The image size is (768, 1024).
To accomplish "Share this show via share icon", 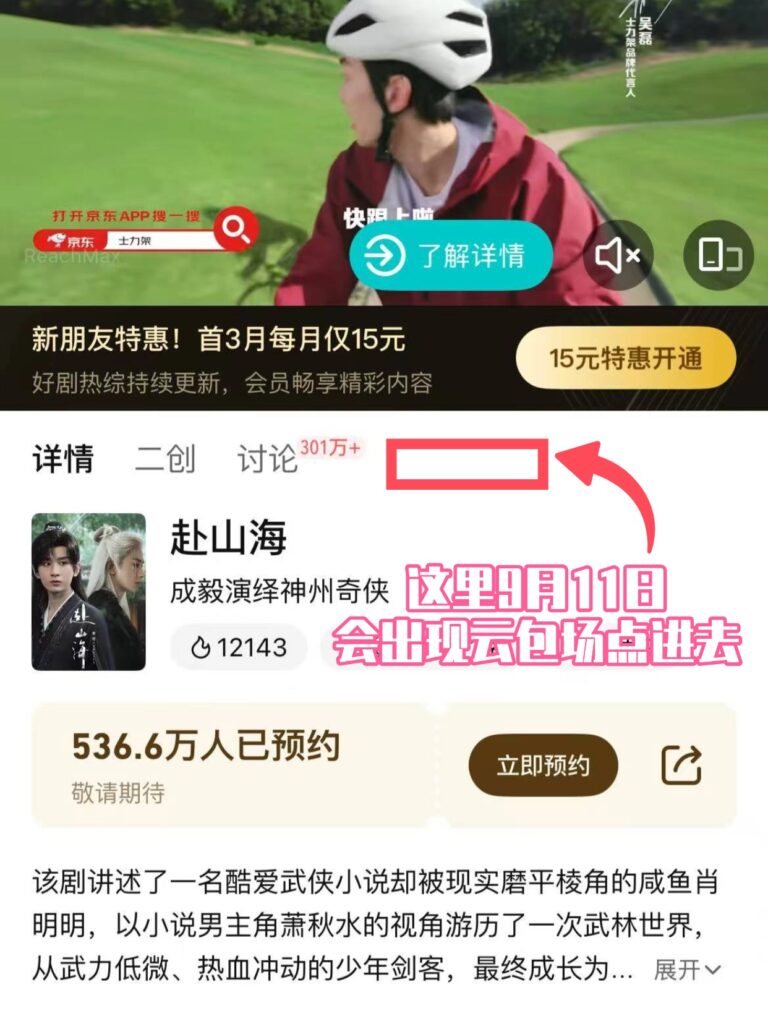I will (682, 766).
